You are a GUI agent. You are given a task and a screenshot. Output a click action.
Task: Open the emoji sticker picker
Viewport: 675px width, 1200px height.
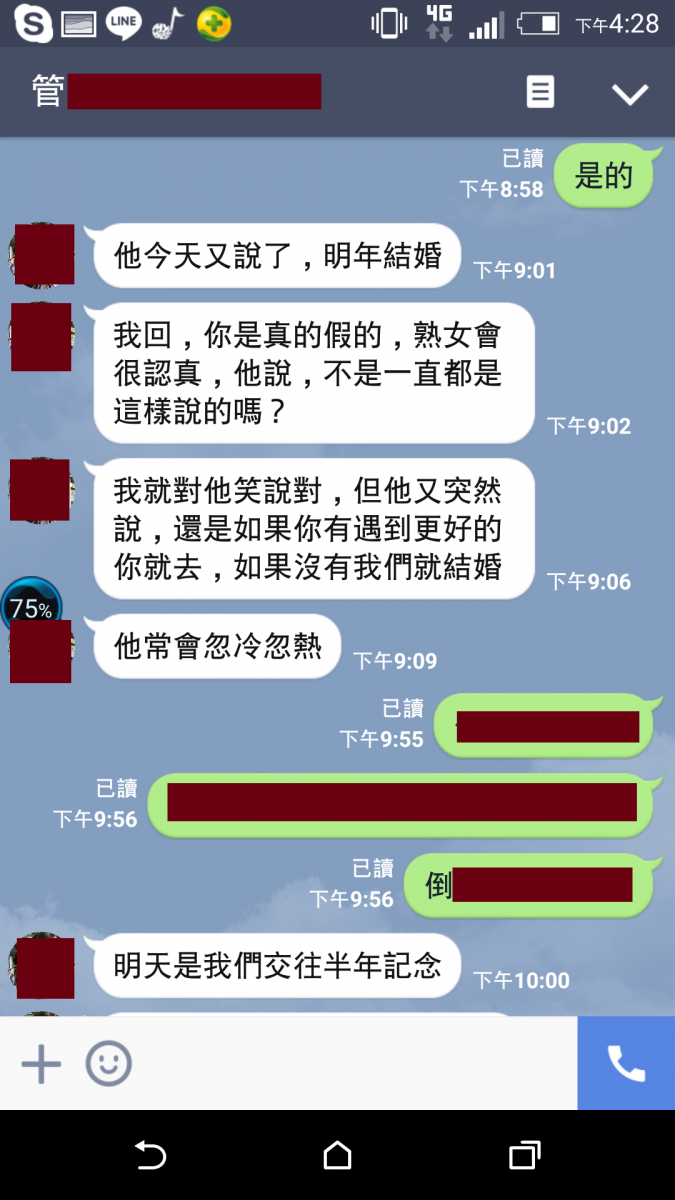click(108, 1064)
